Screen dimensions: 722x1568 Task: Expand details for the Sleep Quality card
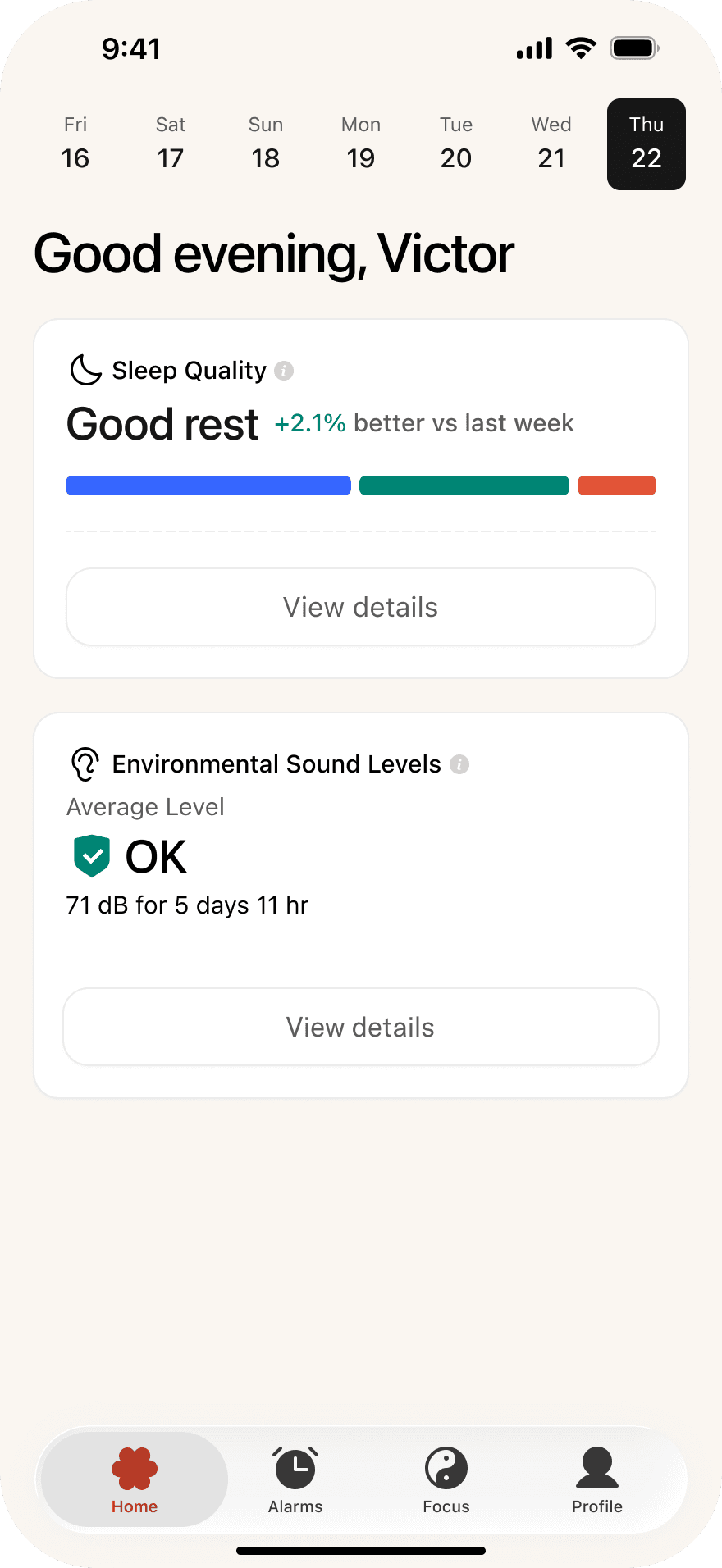[360, 607]
